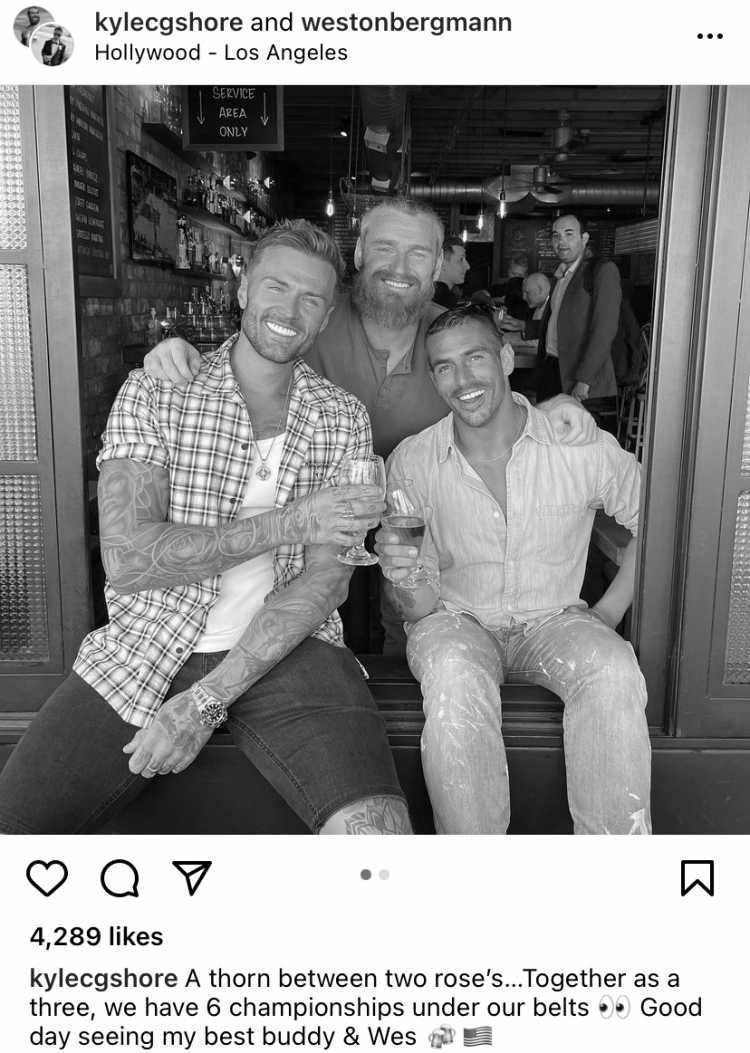
Task: View who liked via 4,289 likes
Action: (96, 937)
